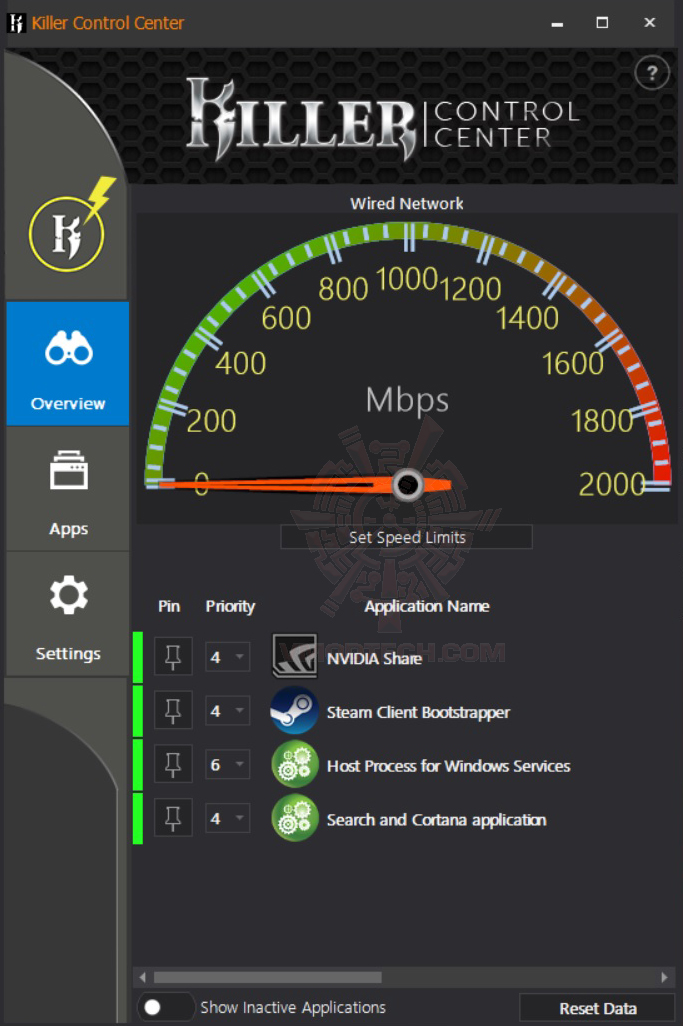The width and height of the screenshot is (683, 1026).
Task: Pin Steam Client Bootstrapper
Action: pyautogui.click(x=173, y=712)
